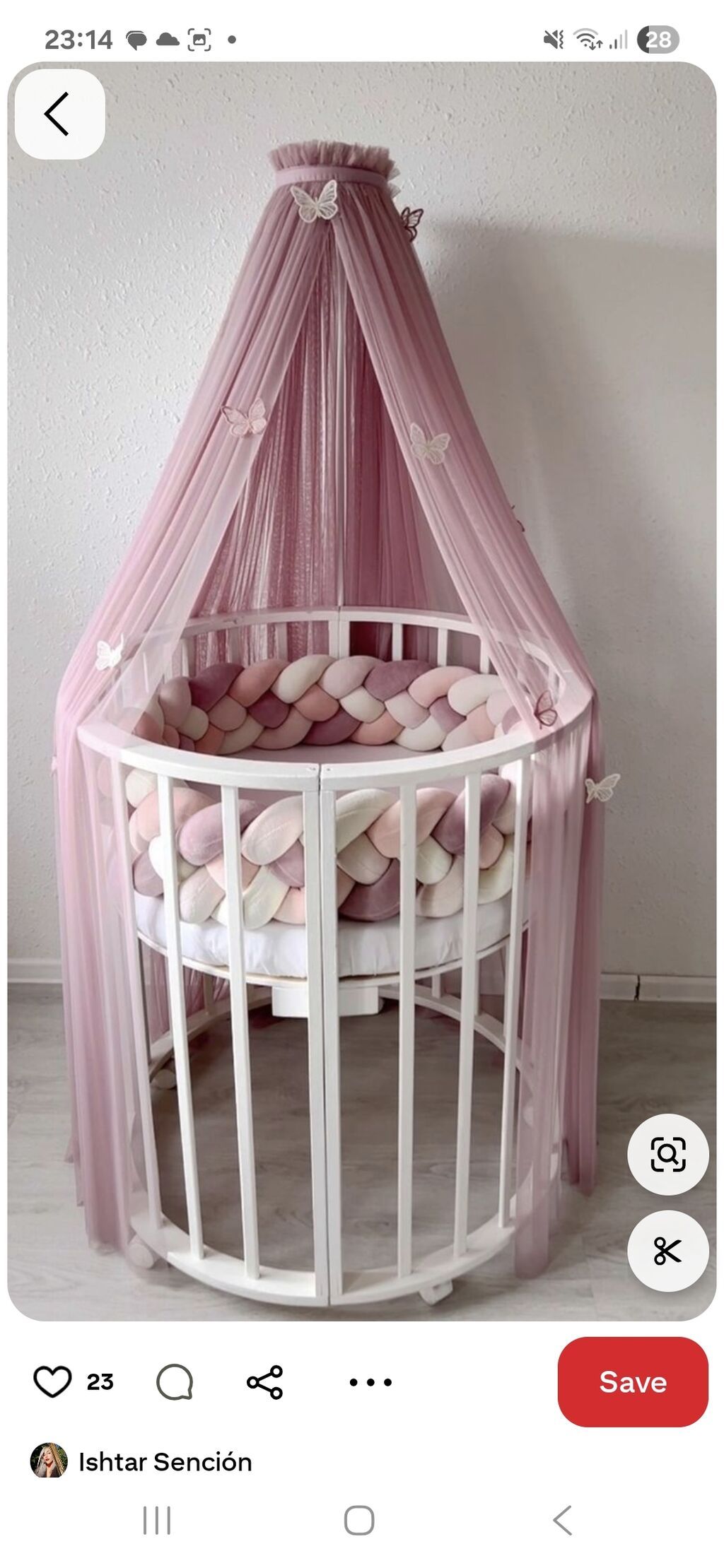Open Ishtar Sención's profile
Viewport: 724px width, 1568px height.
click(164, 1462)
